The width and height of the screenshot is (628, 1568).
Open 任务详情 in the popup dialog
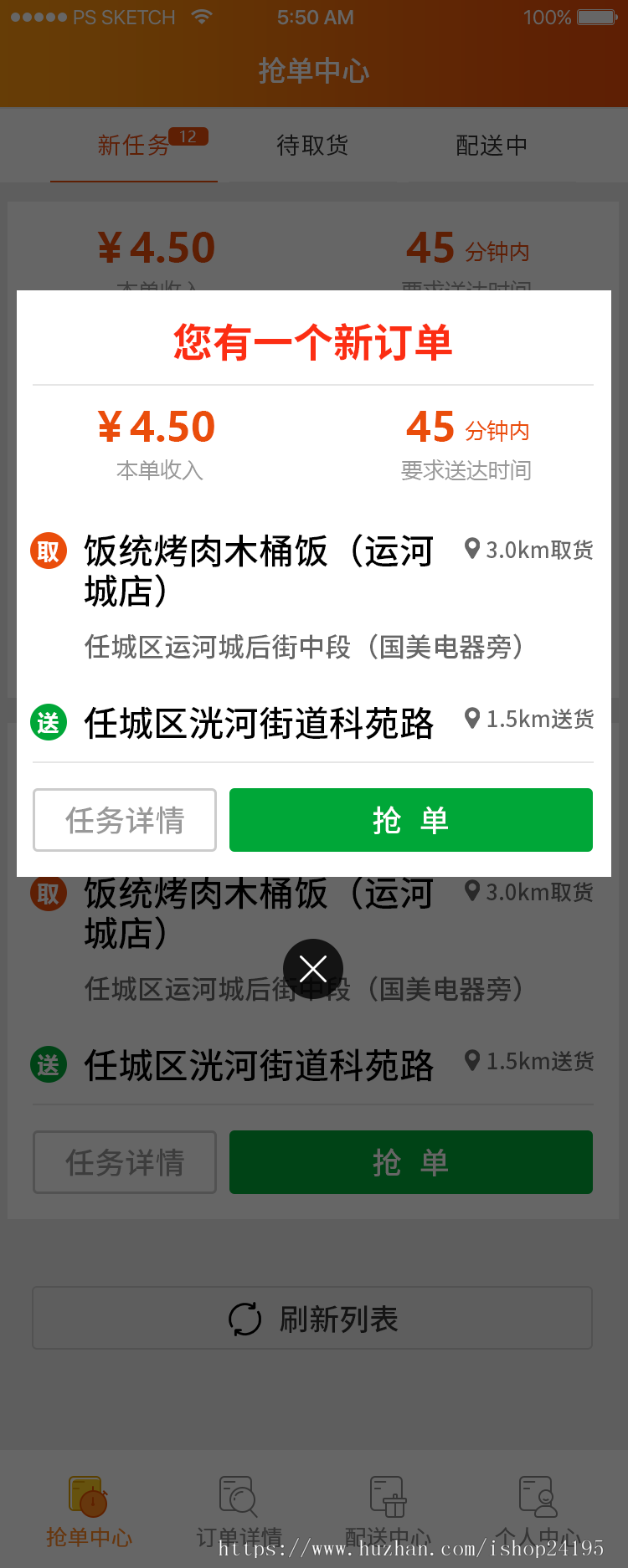tap(124, 820)
